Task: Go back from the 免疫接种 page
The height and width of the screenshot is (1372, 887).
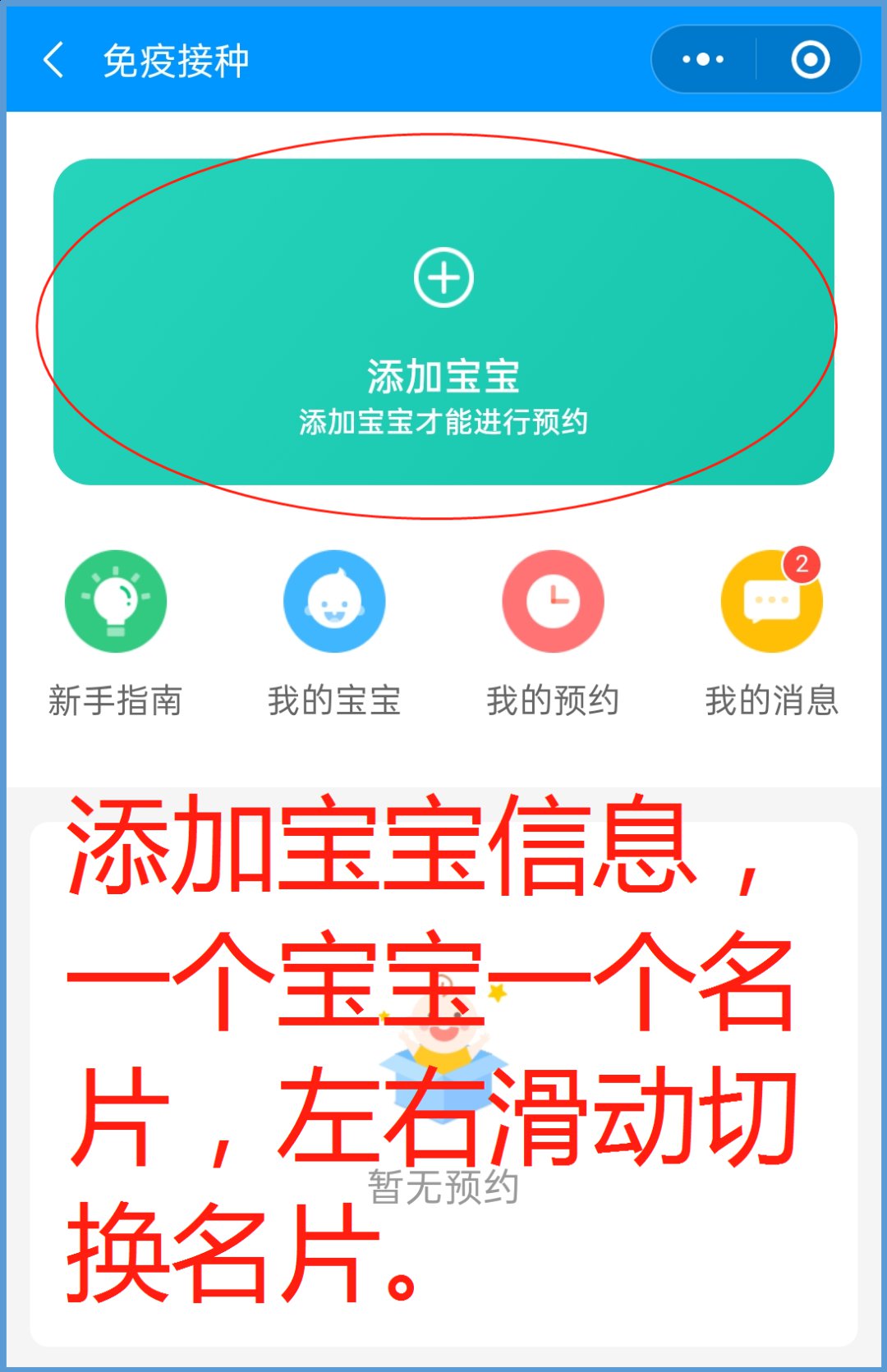Action: coord(53,61)
